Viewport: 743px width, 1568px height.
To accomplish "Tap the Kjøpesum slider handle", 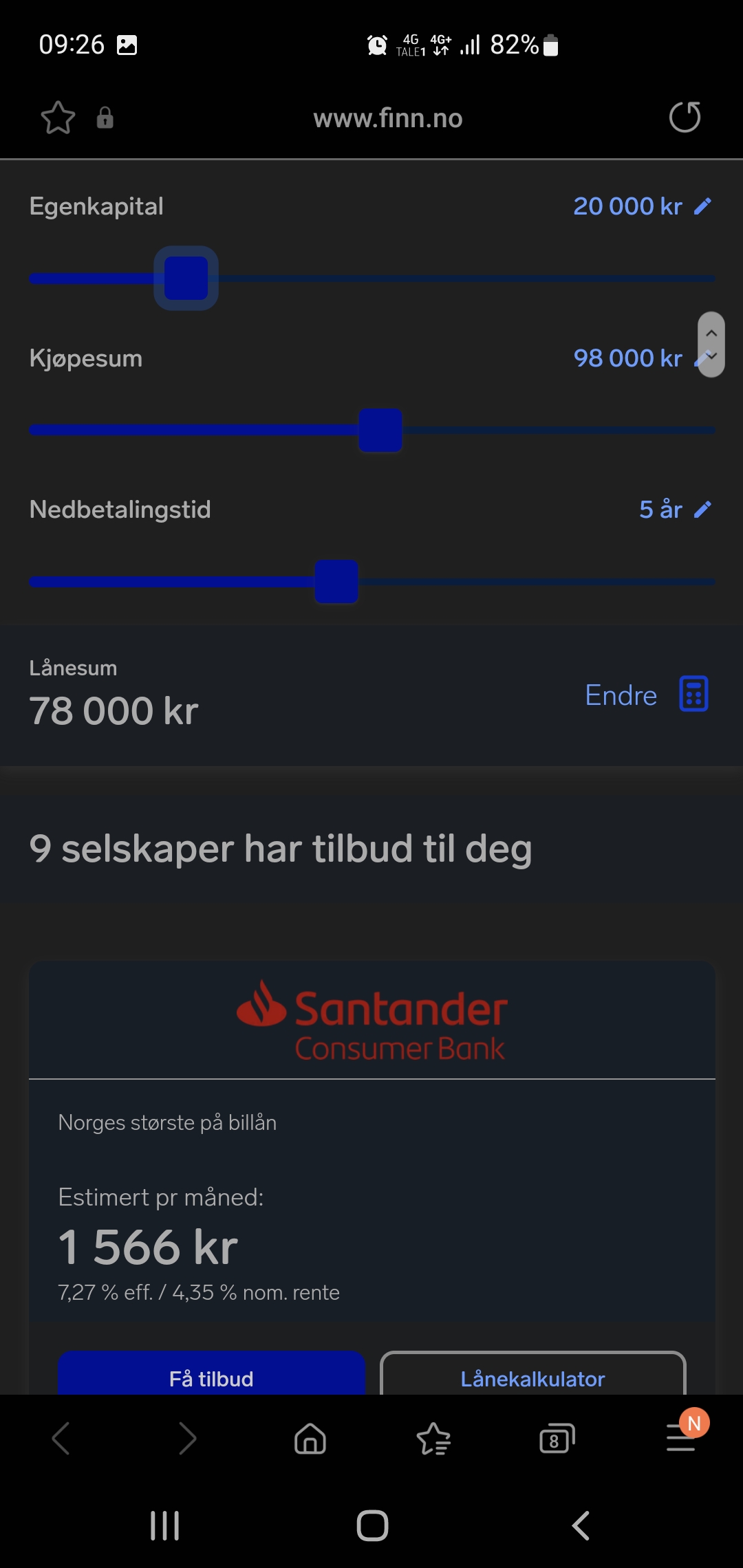I will click(x=380, y=430).
